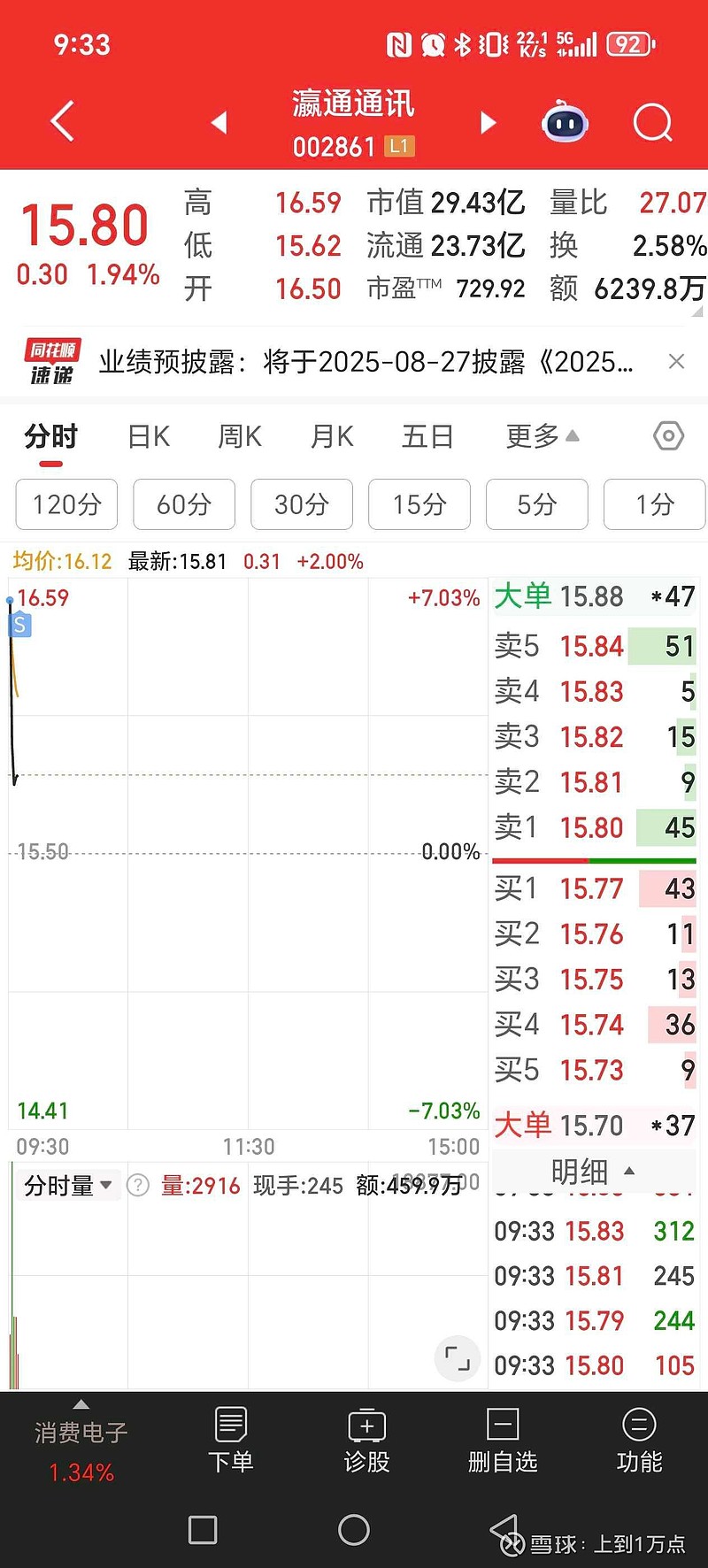Open the search magnifier
This screenshot has width=708, height=1568.
pos(653,122)
